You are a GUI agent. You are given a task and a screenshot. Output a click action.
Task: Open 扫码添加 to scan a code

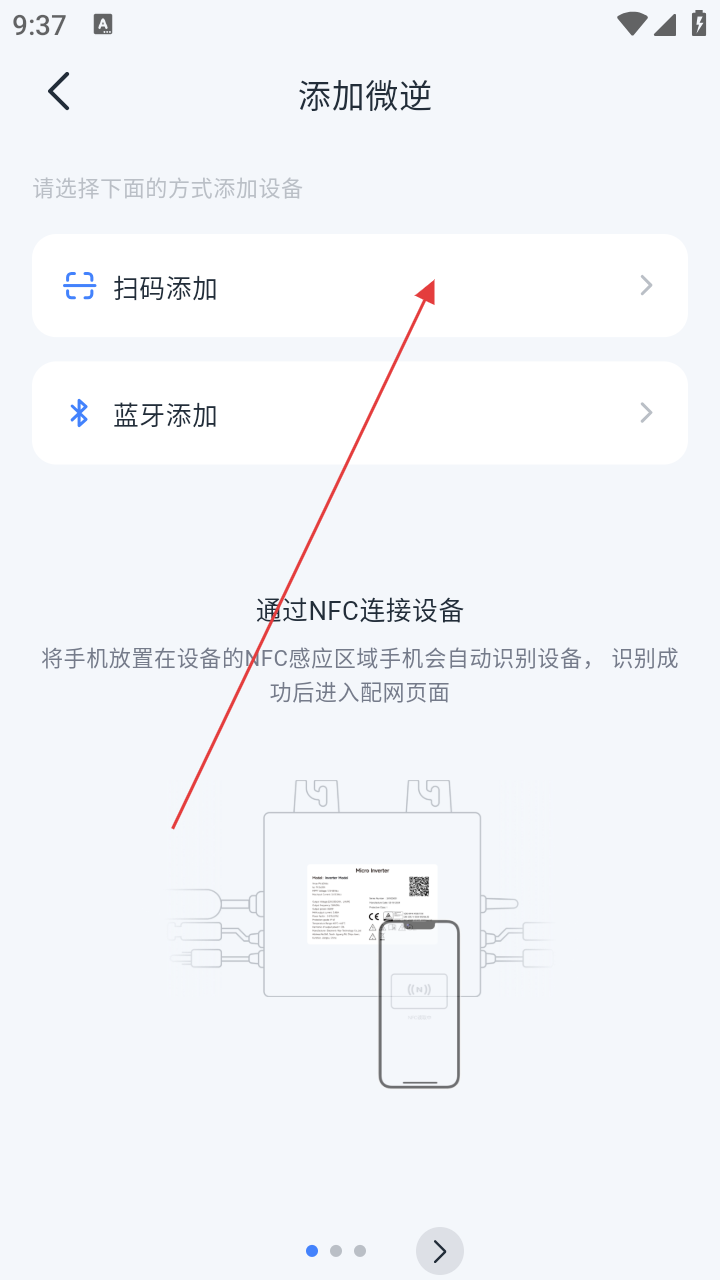(x=358, y=287)
